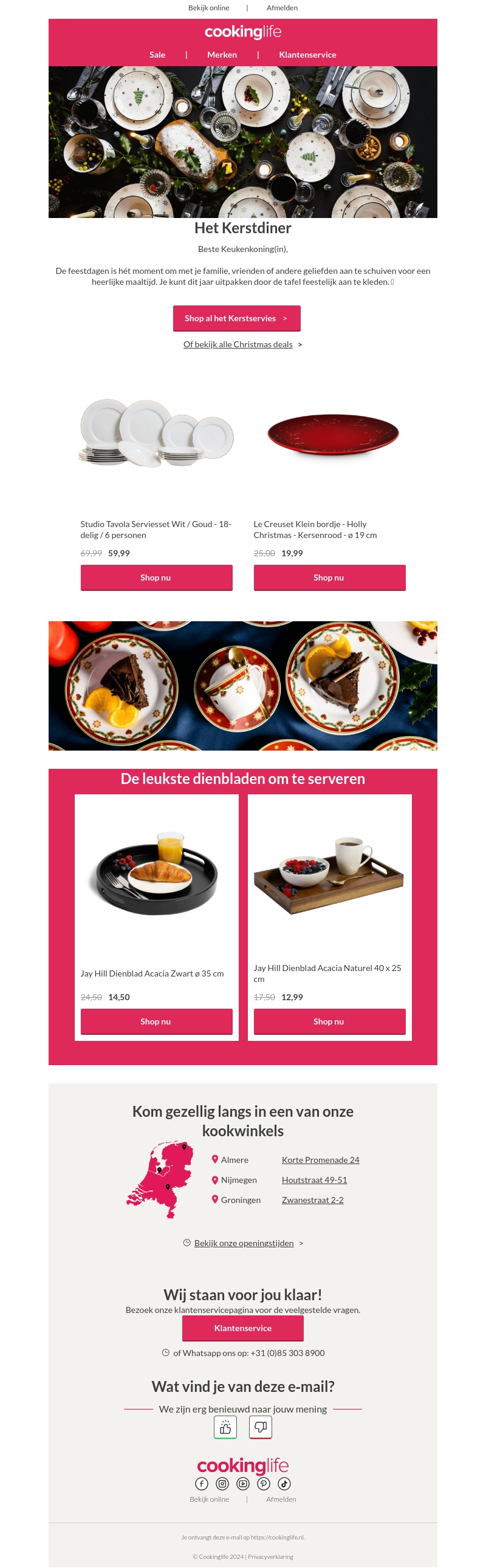This screenshot has height=1568, width=486.
Task: Open the Merken menu link
Action: click(x=222, y=55)
